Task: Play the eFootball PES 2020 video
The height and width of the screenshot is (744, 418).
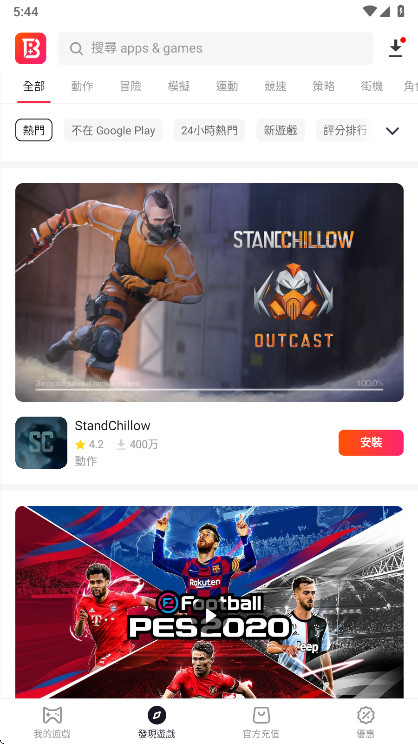Action: click(210, 616)
